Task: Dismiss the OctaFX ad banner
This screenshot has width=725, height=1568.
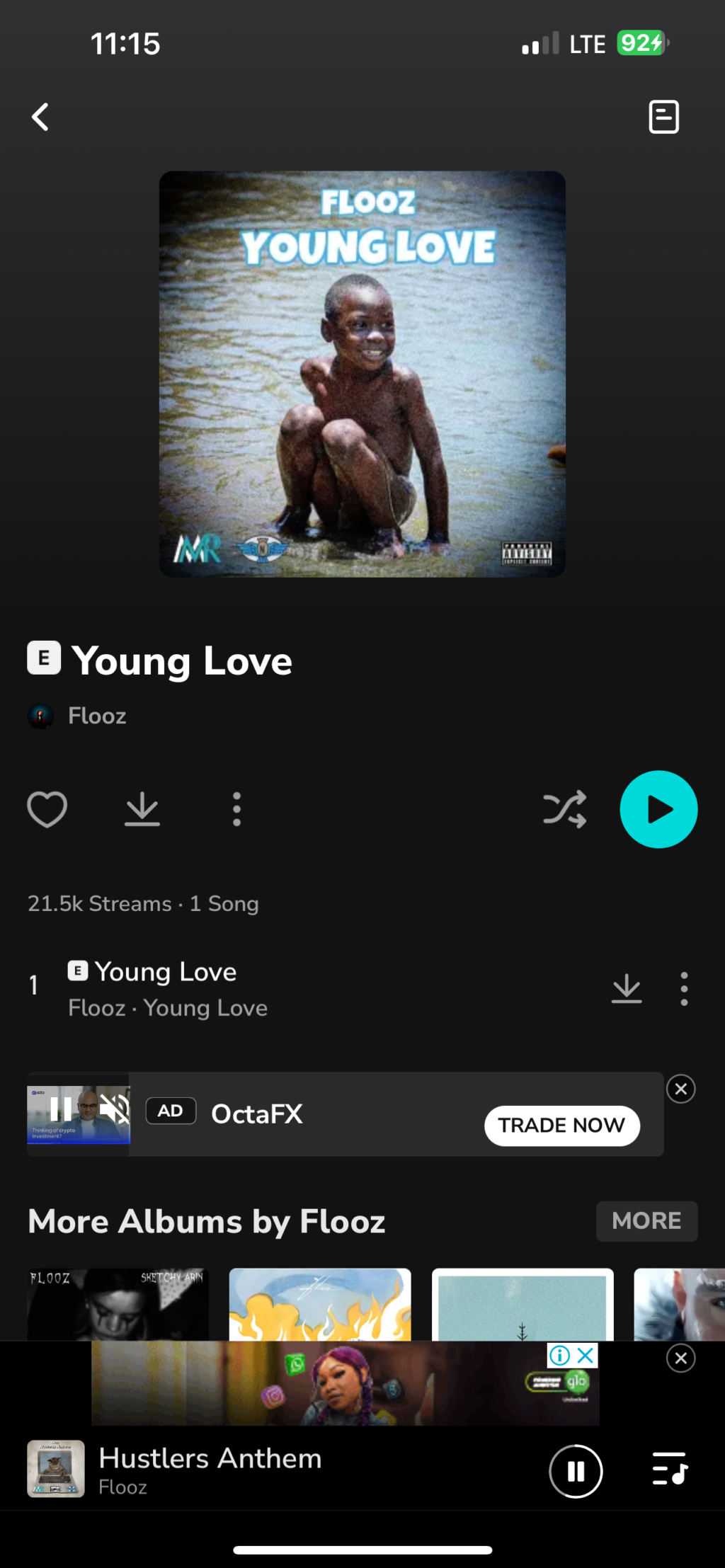Action: click(x=680, y=1089)
